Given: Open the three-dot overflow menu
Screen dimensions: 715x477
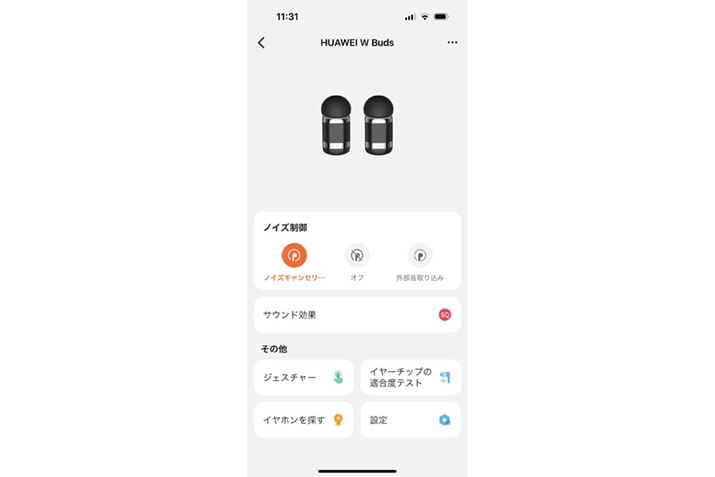Looking at the screenshot, I should pos(452,43).
